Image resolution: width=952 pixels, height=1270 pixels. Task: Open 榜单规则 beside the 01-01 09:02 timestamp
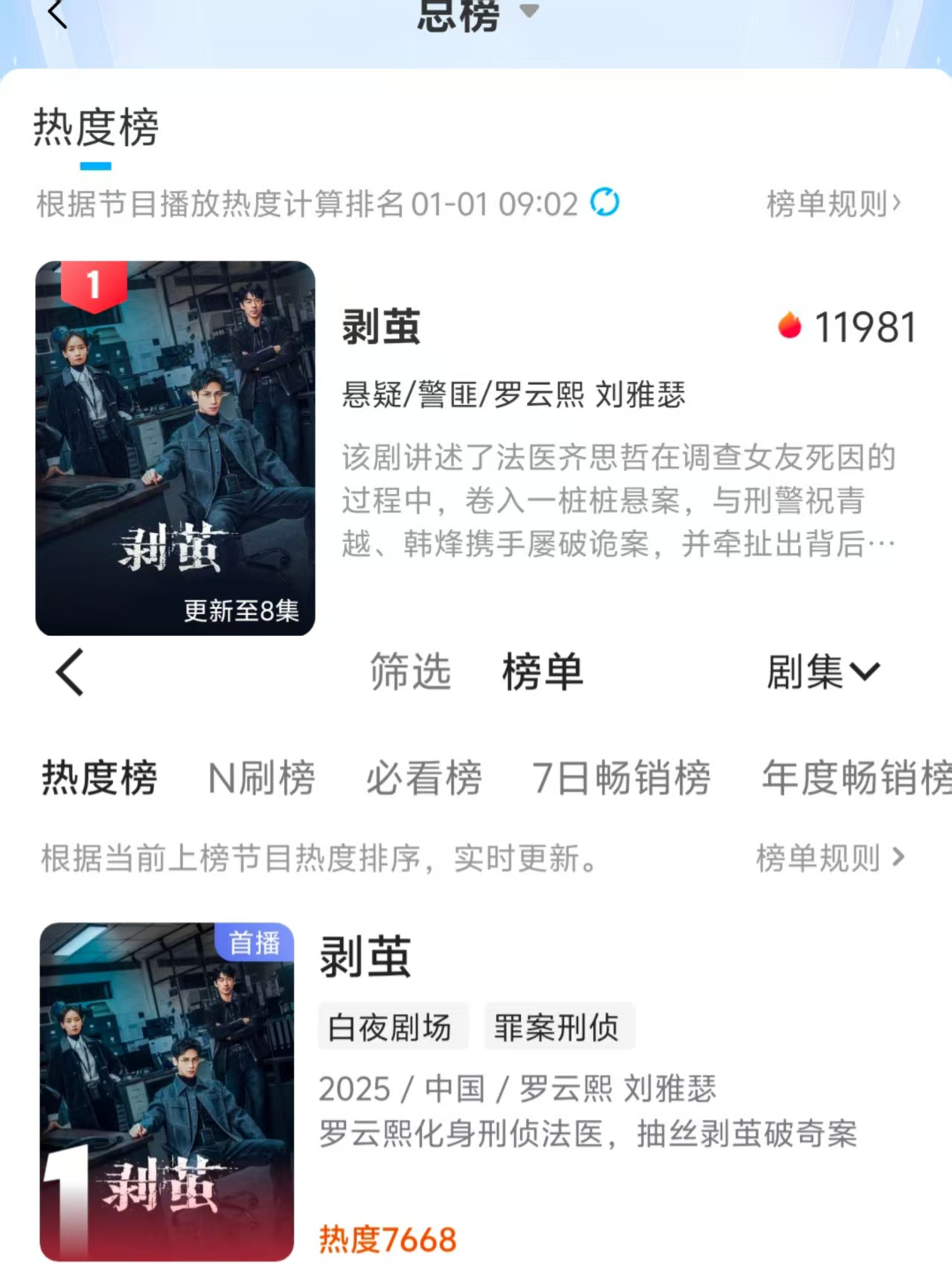[834, 203]
